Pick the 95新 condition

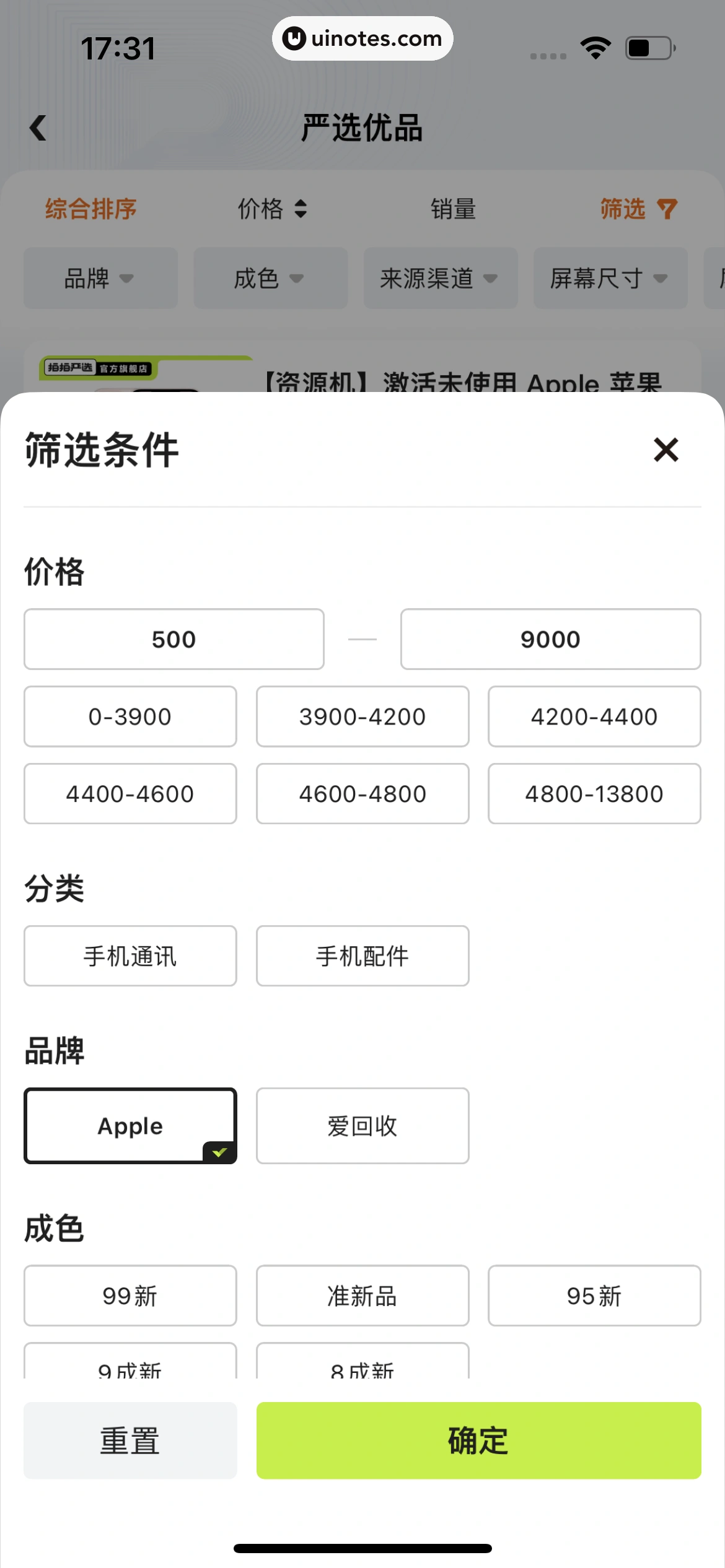click(594, 1296)
